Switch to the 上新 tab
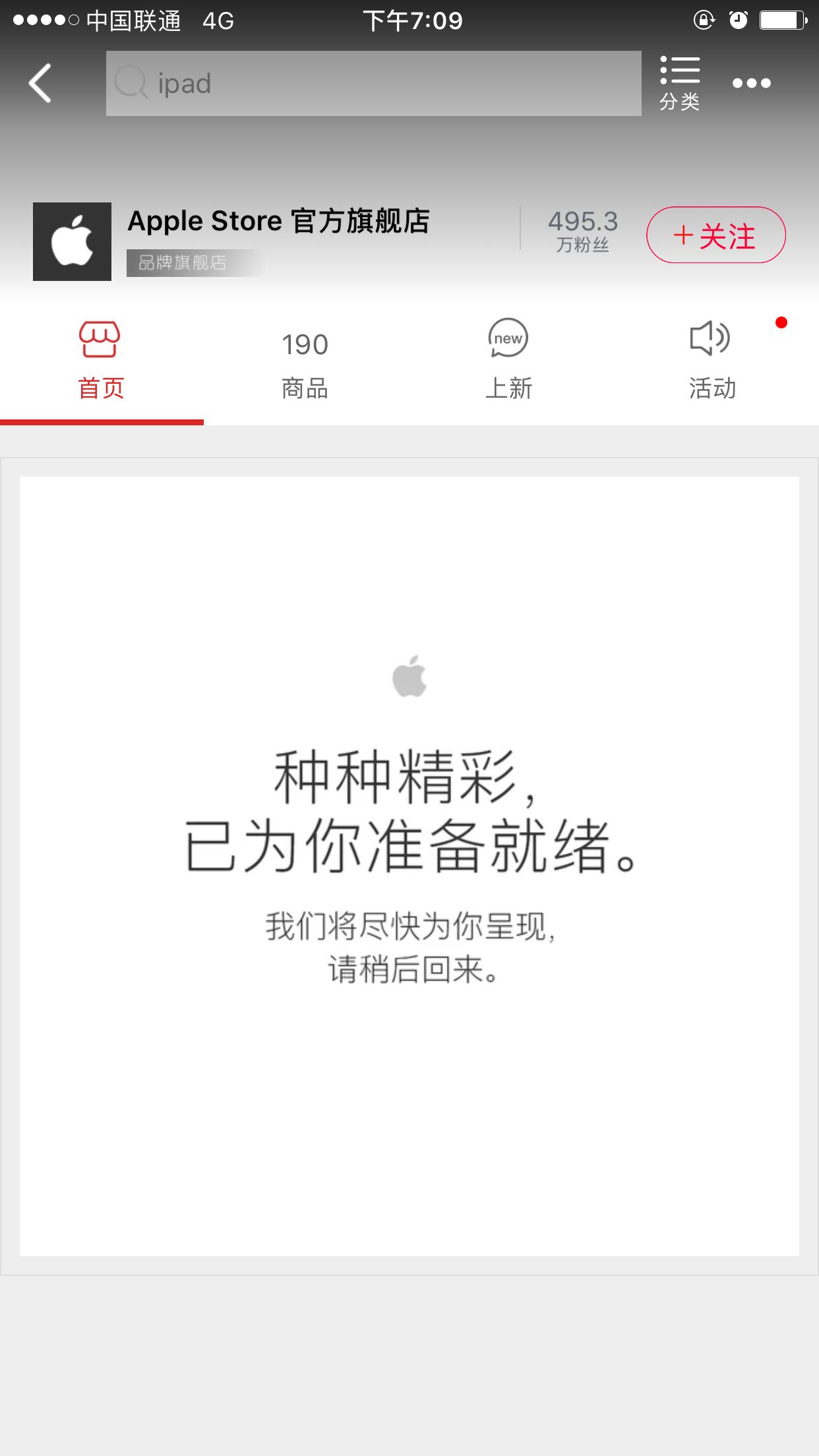Screen dimensions: 819x1456 508,361
